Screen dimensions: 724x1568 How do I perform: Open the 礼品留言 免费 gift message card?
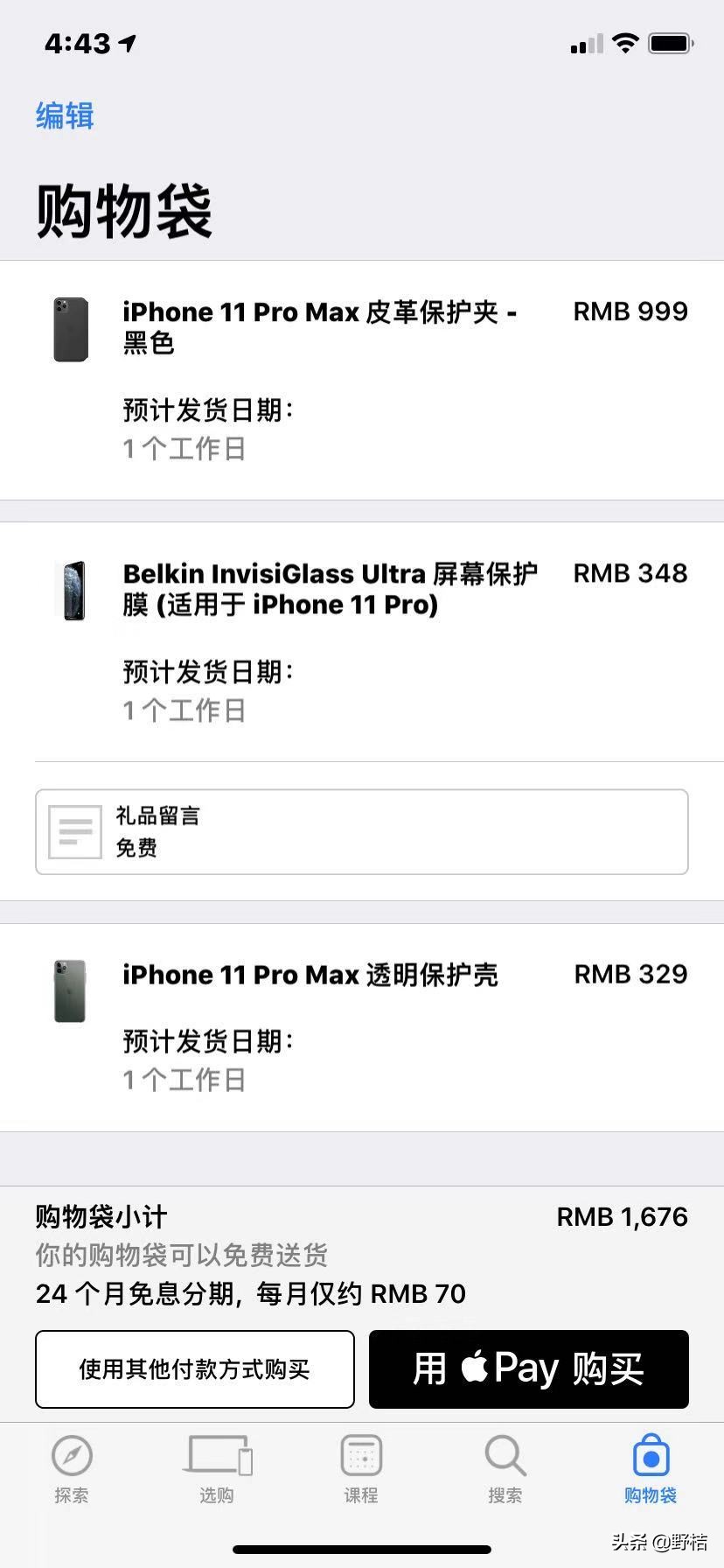(x=361, y=831)
